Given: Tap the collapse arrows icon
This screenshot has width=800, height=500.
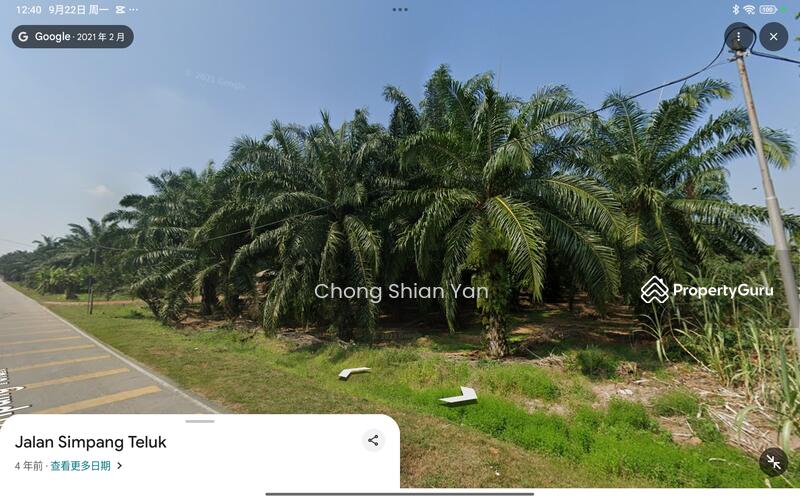Looking at the screenshot, I should (773, 462).
